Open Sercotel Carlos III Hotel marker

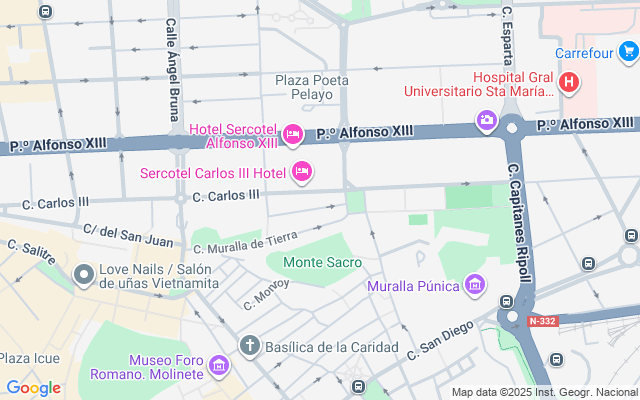(301, 173)
